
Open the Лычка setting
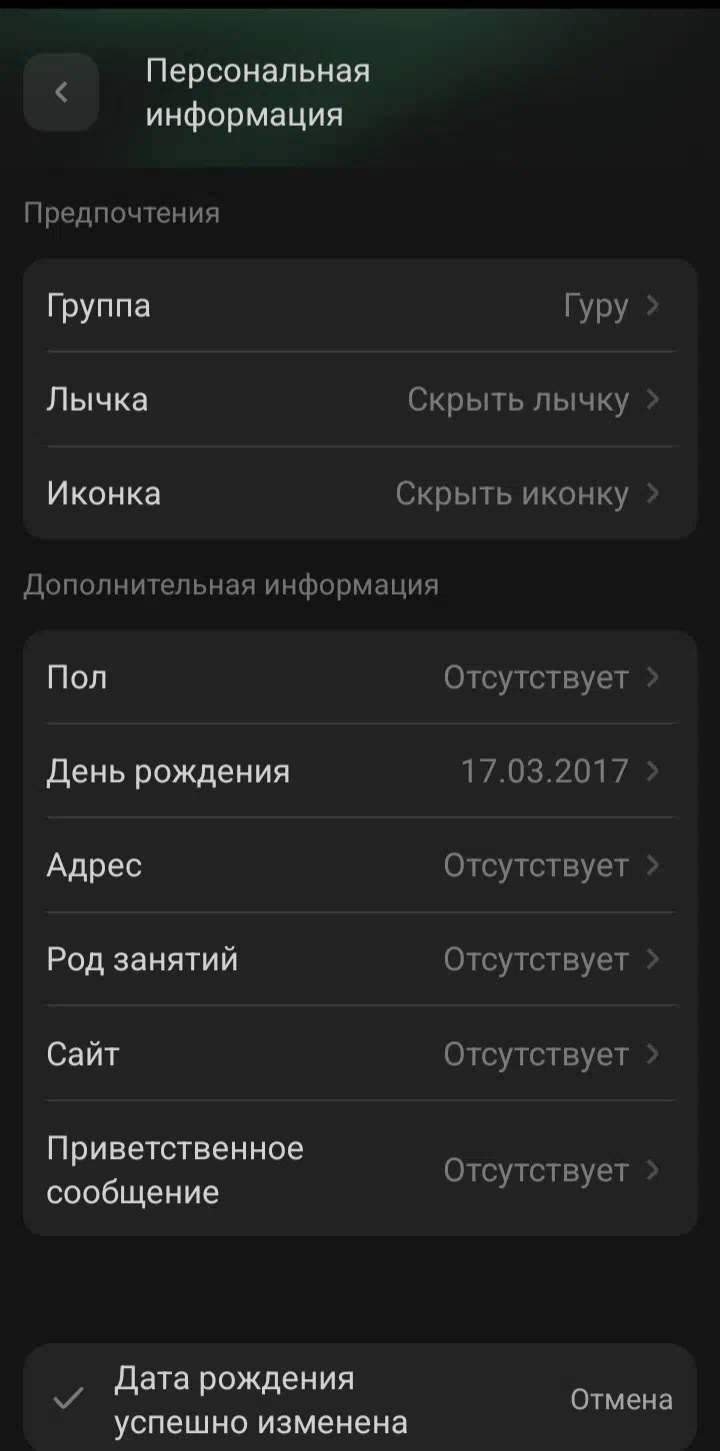click(x=360, y=400)
